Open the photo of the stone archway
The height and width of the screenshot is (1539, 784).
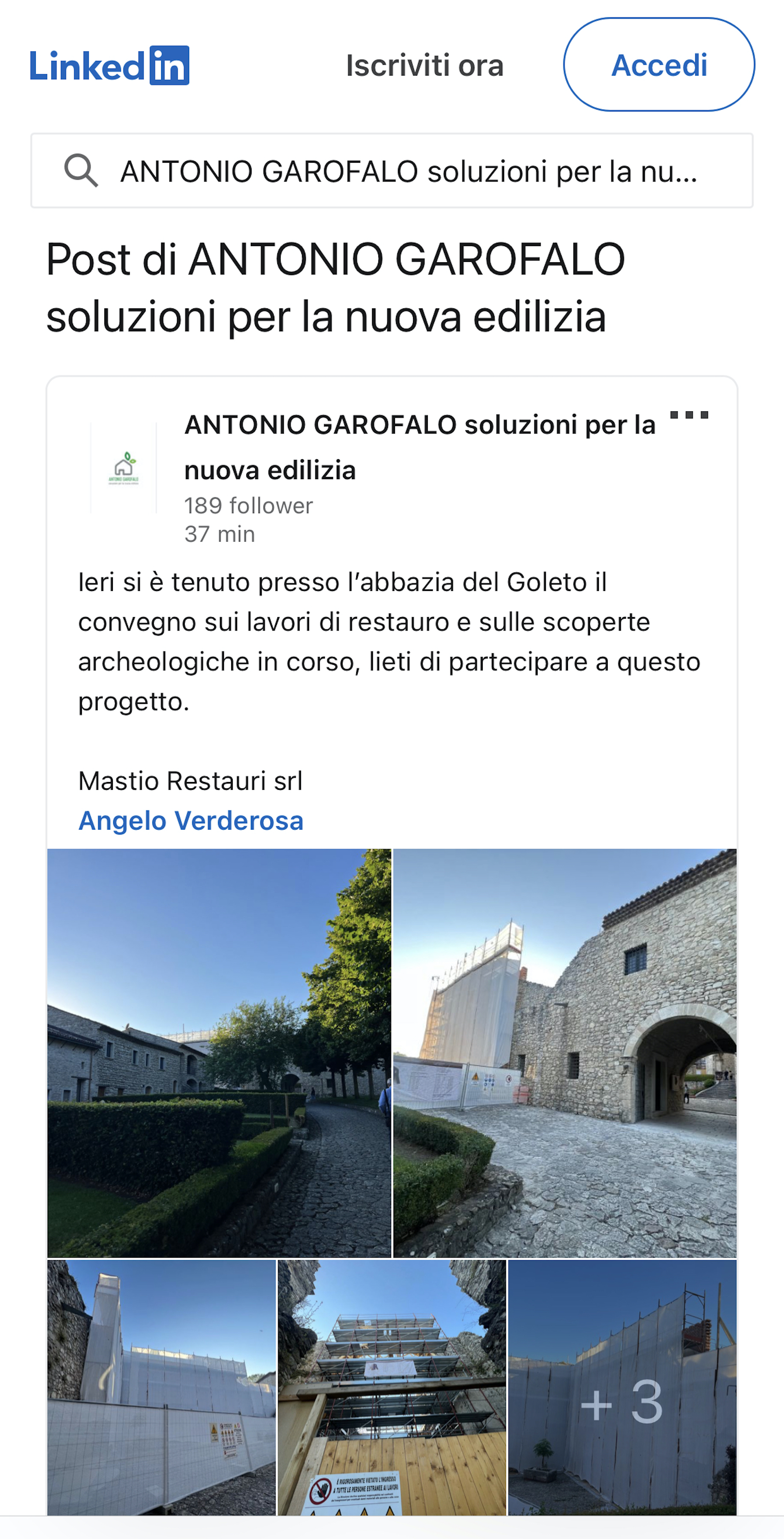point(564,1053)
